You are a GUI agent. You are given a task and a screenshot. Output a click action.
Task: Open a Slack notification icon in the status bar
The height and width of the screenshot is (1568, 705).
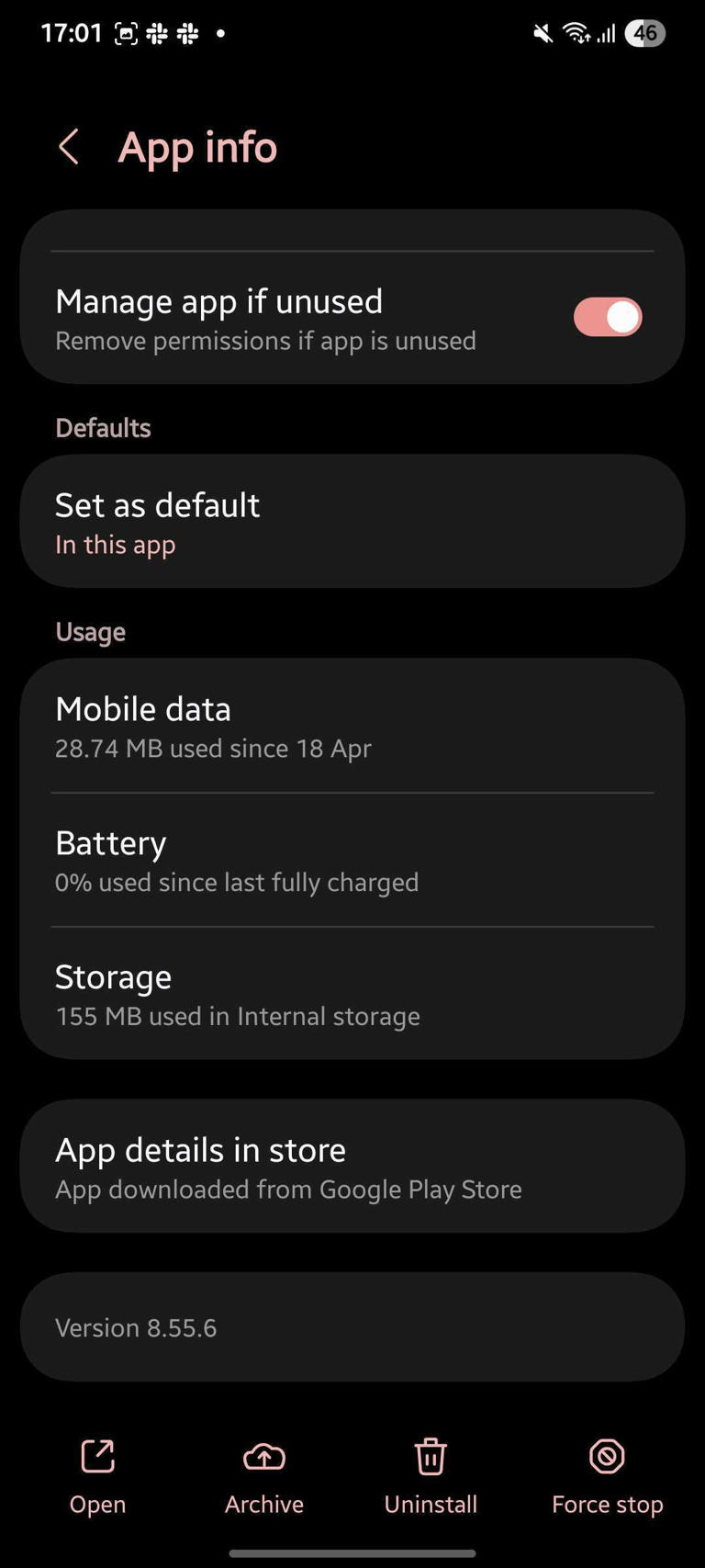(158, 33)
